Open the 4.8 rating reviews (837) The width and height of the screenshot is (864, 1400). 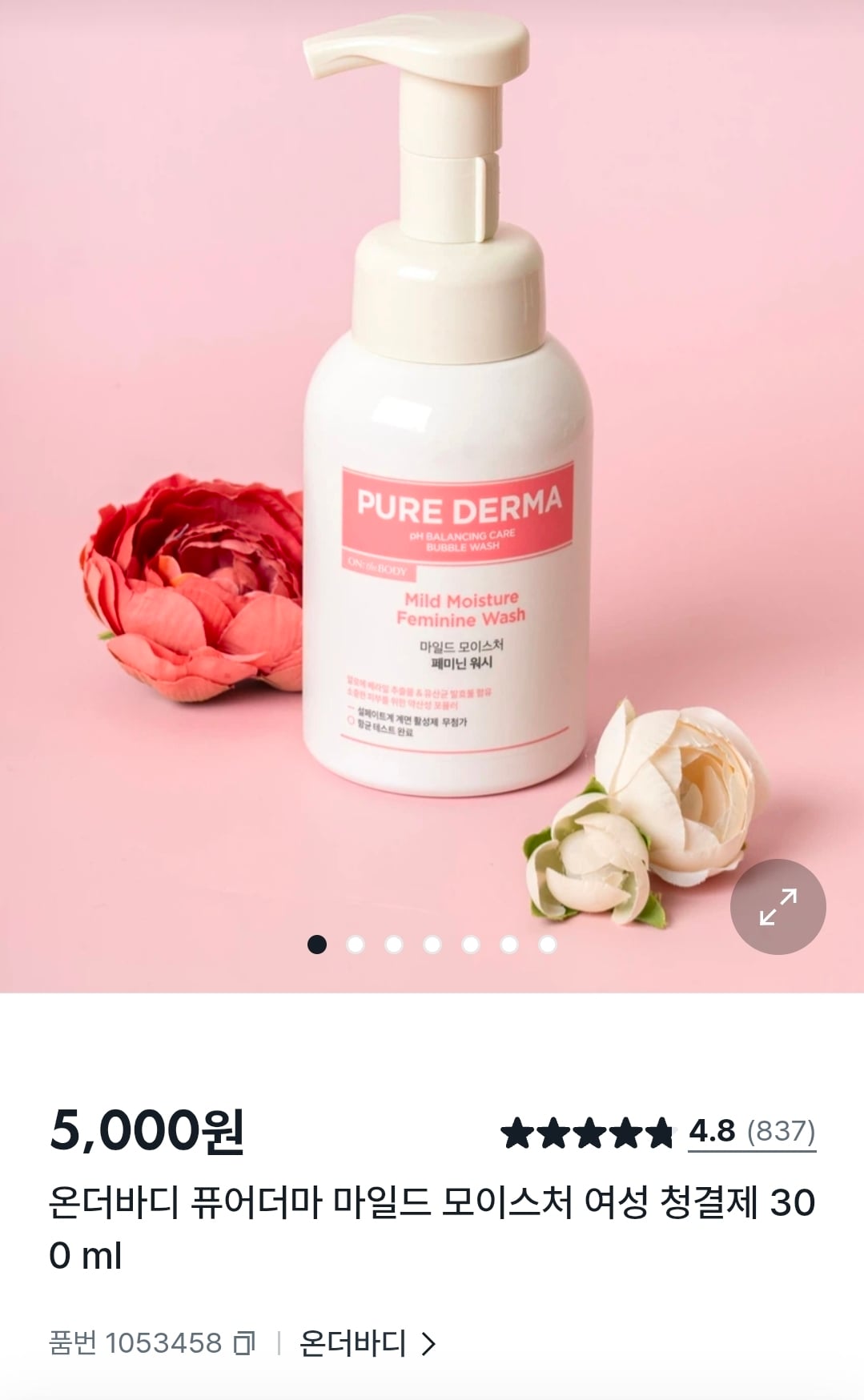click(752, 1132)
